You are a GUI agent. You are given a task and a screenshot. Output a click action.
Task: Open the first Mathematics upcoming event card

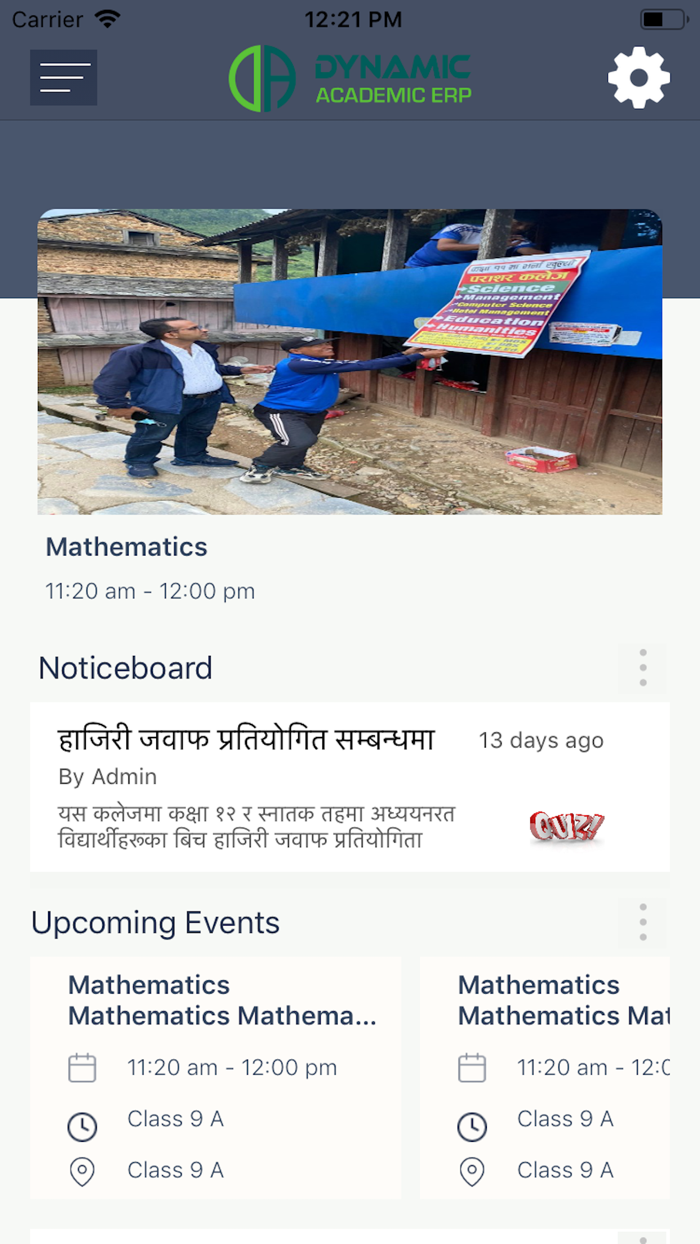[x=215, y=1077]
